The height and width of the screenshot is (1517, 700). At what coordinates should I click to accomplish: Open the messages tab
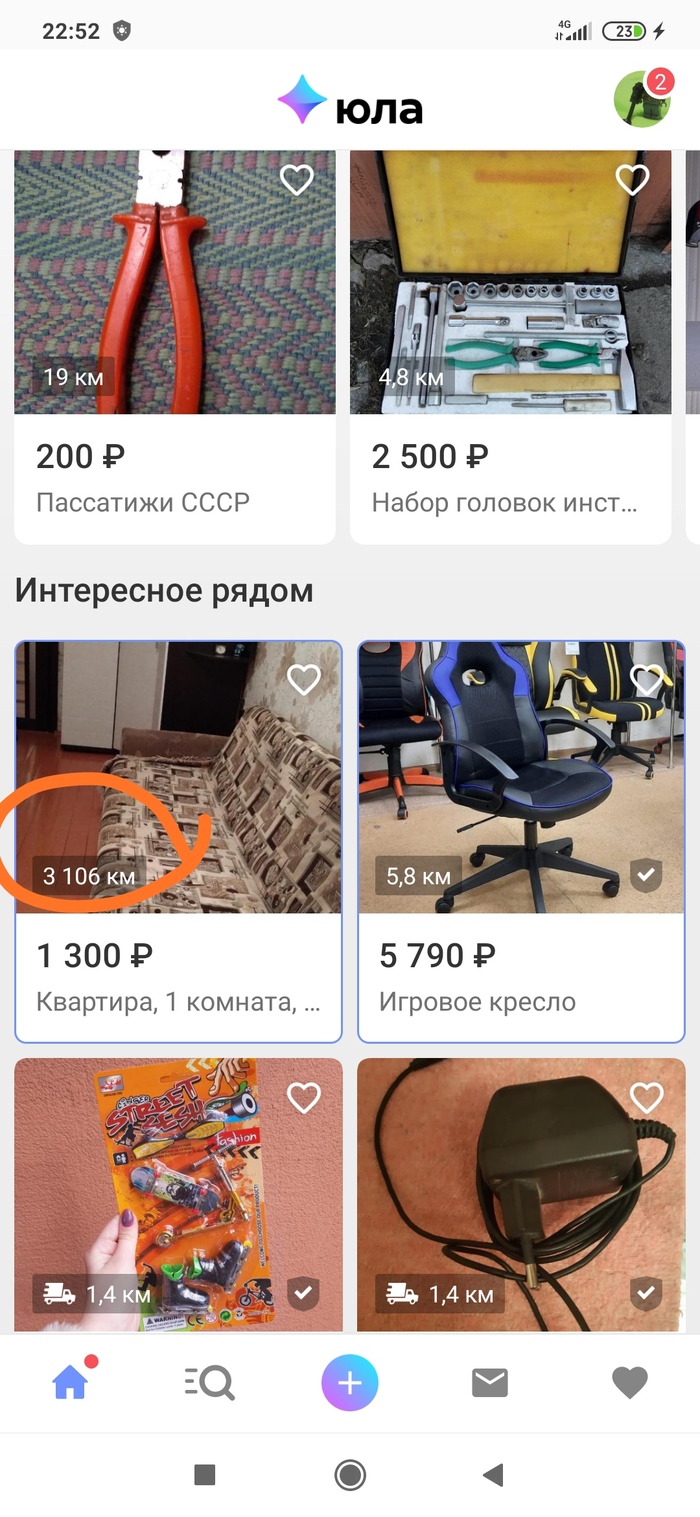click(490, 1384)
